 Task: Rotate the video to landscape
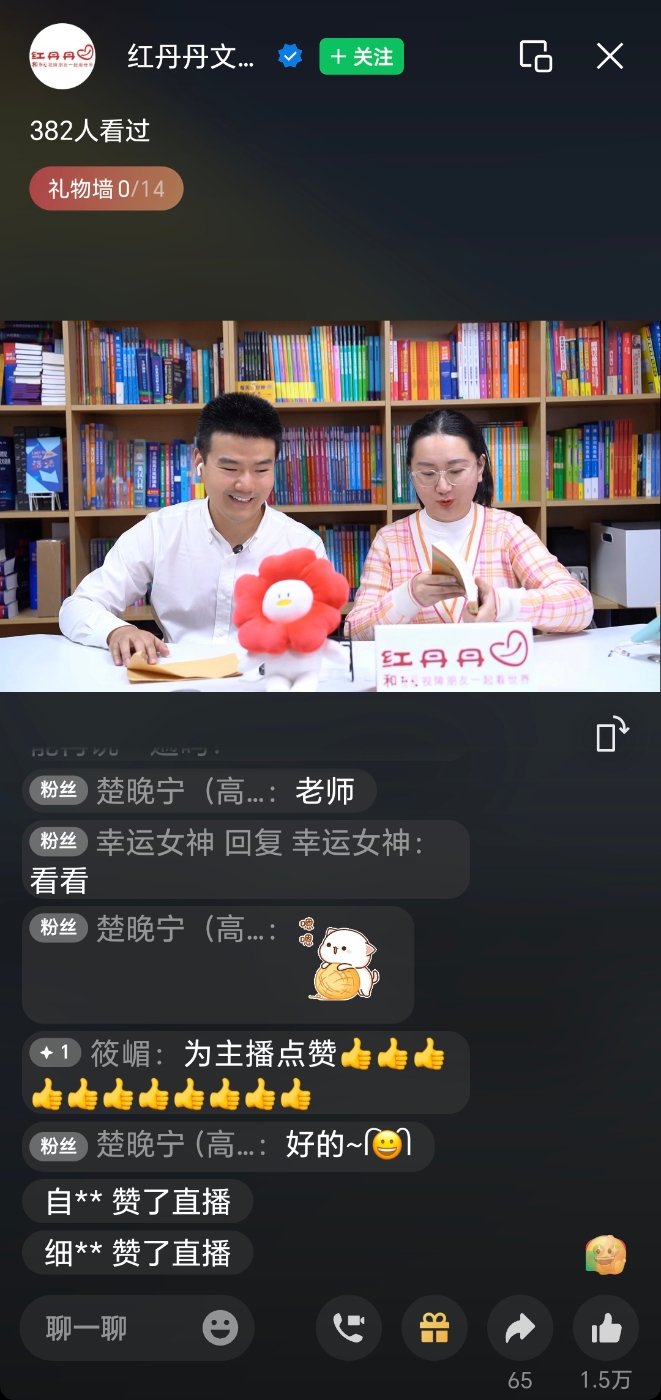tap(611, 735)
